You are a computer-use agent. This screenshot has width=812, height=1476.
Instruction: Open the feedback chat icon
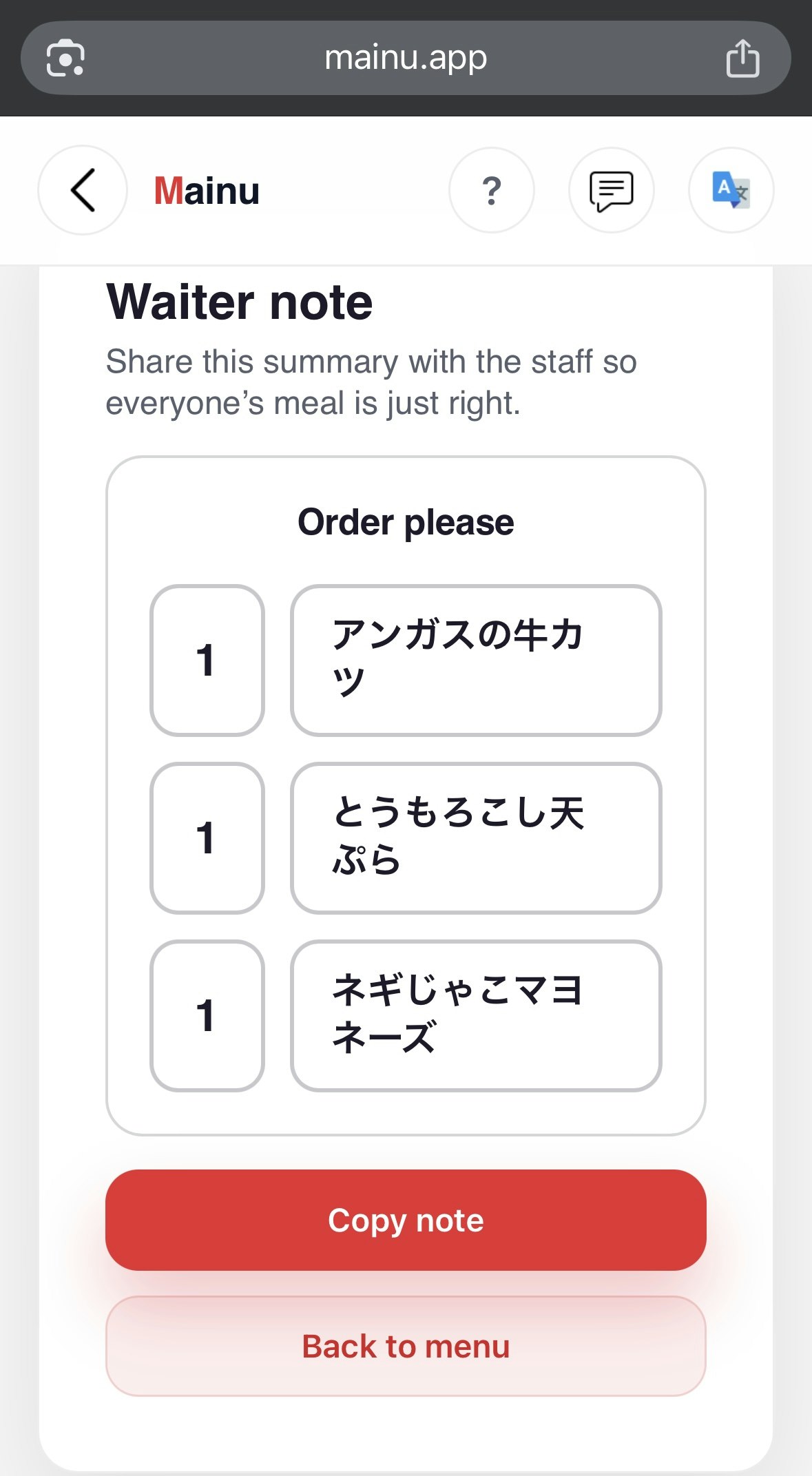(611, 190)
